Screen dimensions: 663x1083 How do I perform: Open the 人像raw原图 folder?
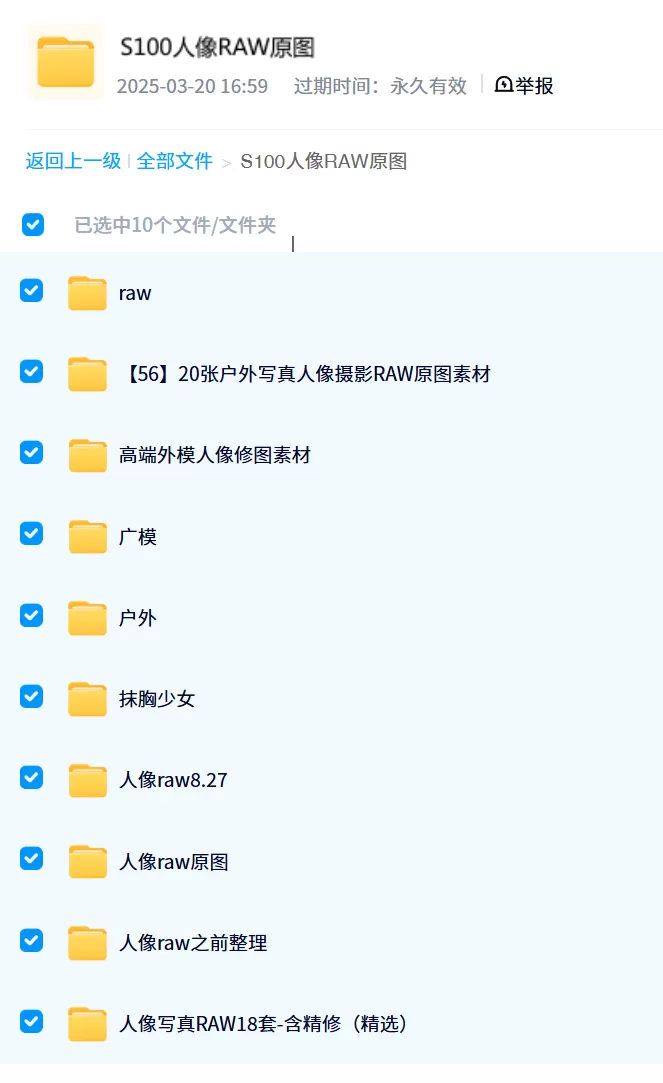[x=173, y=861]
